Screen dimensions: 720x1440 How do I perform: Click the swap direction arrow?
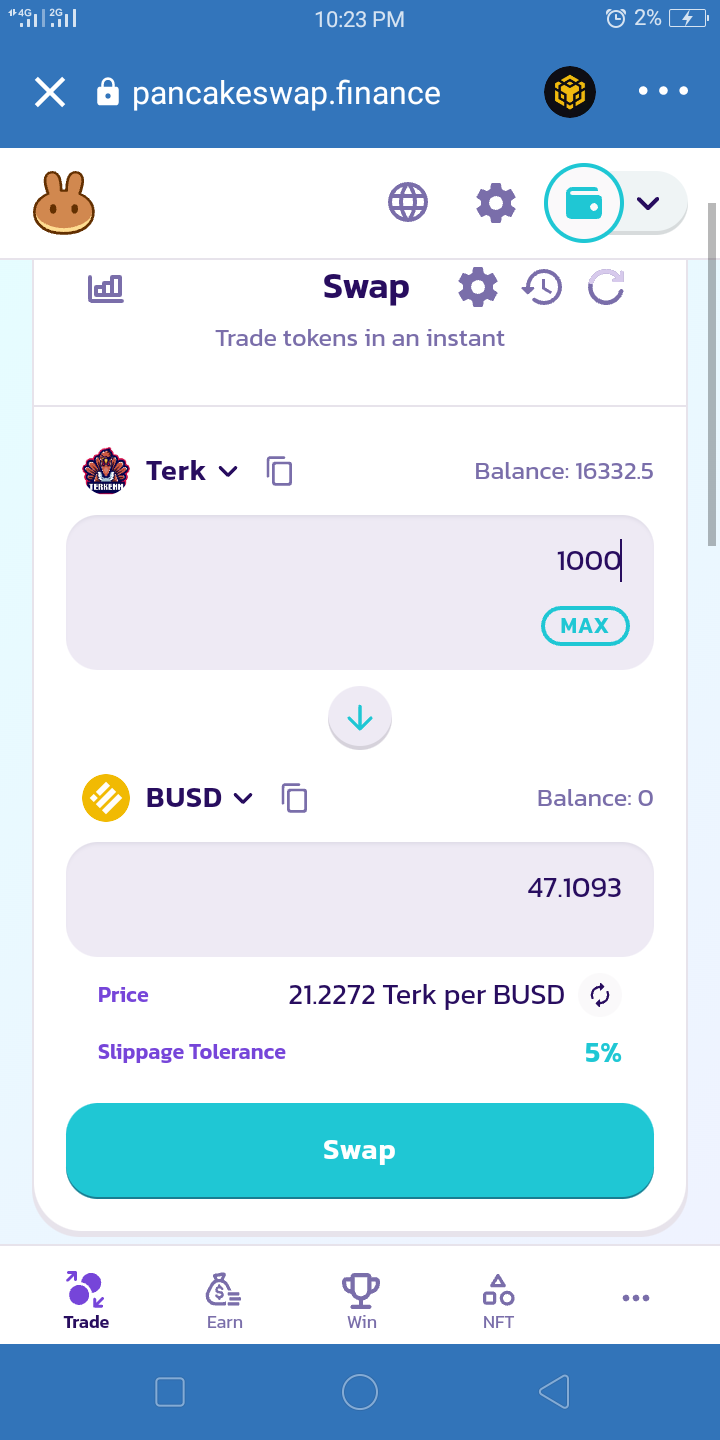tap(359, 717)
